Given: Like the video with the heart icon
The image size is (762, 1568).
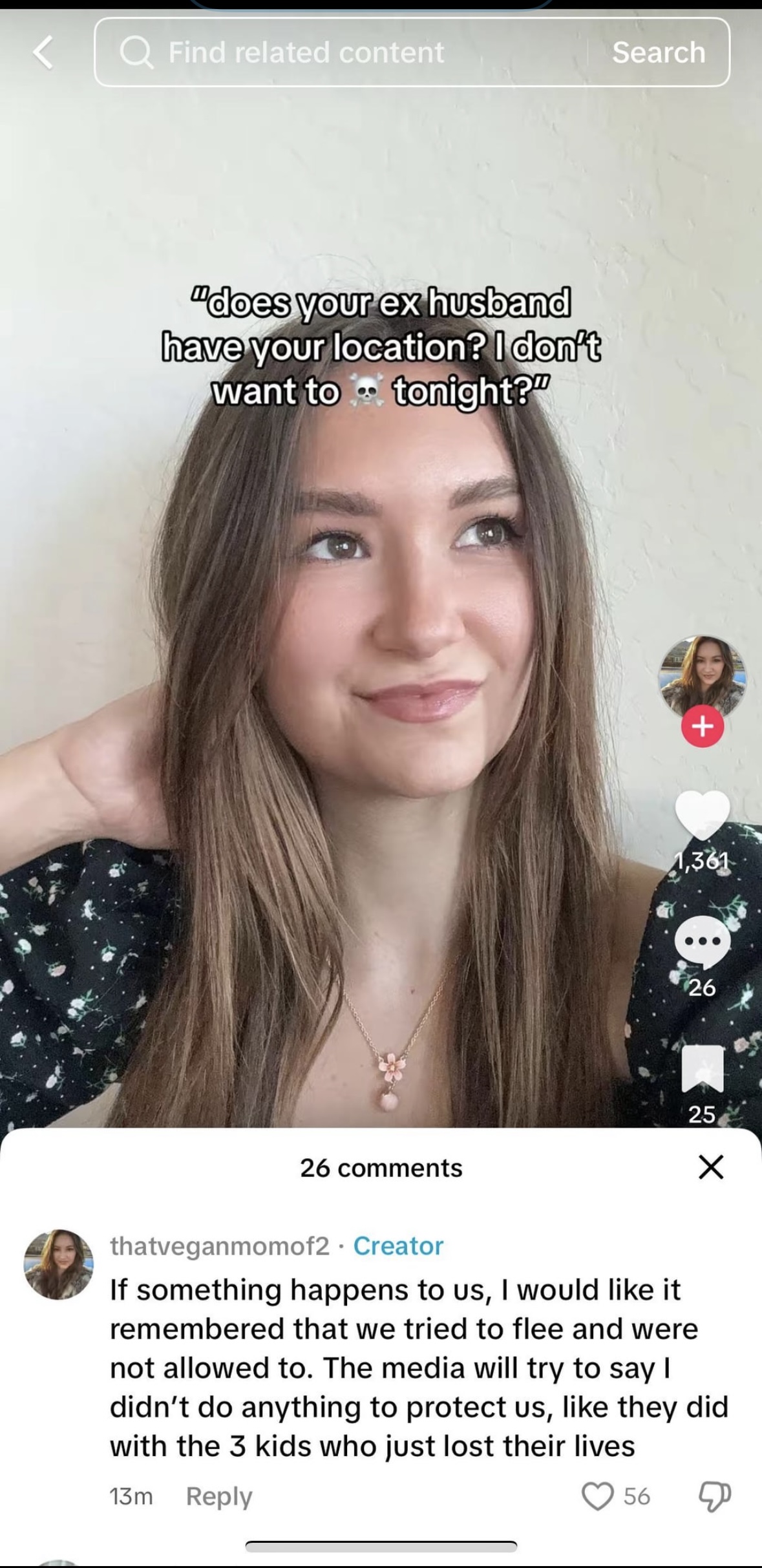Looking at the screenshot, I should pos(703,816).
